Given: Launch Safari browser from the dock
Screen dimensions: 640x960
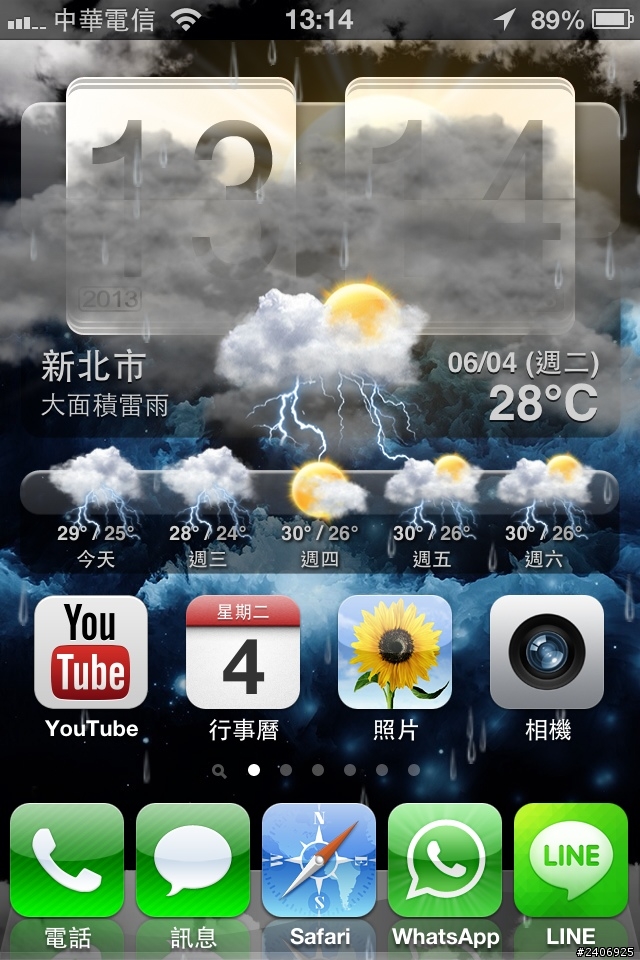Looking at the screenshot, I should [319, 861].
